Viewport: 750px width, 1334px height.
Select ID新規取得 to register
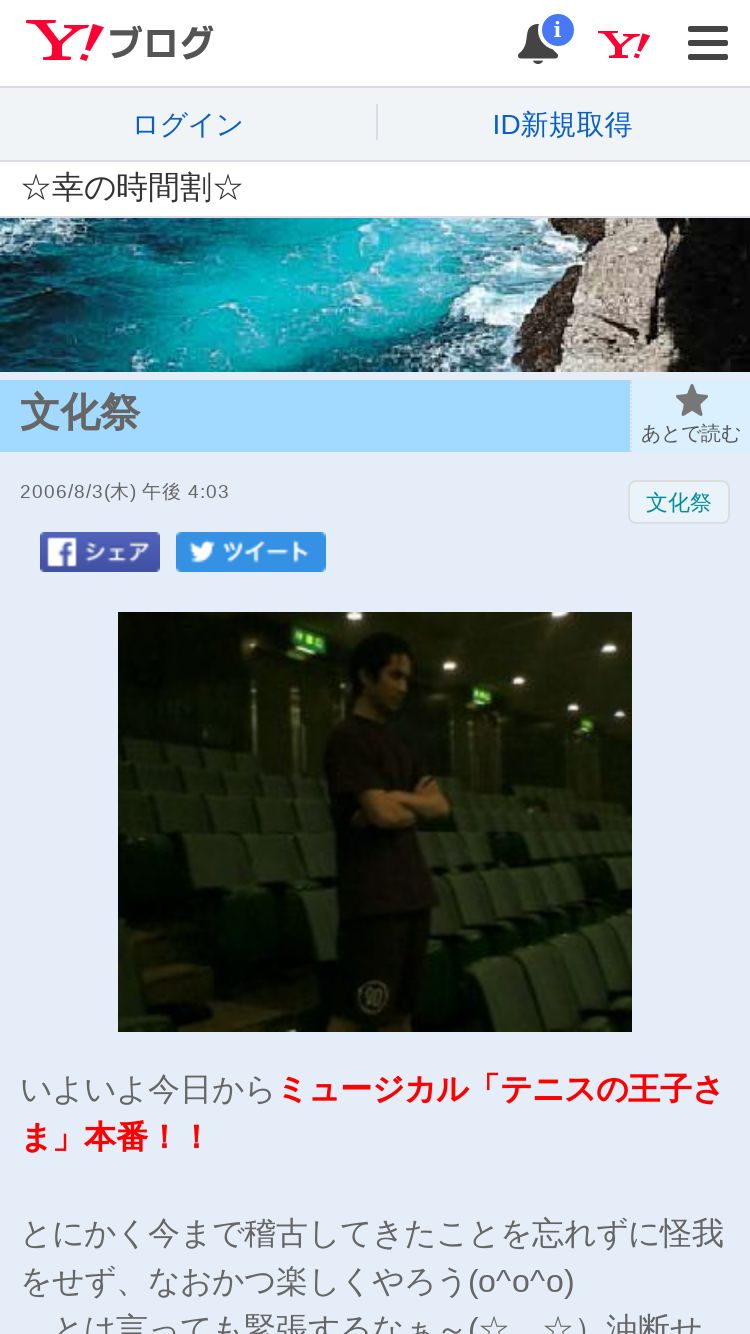coord(562,125)
